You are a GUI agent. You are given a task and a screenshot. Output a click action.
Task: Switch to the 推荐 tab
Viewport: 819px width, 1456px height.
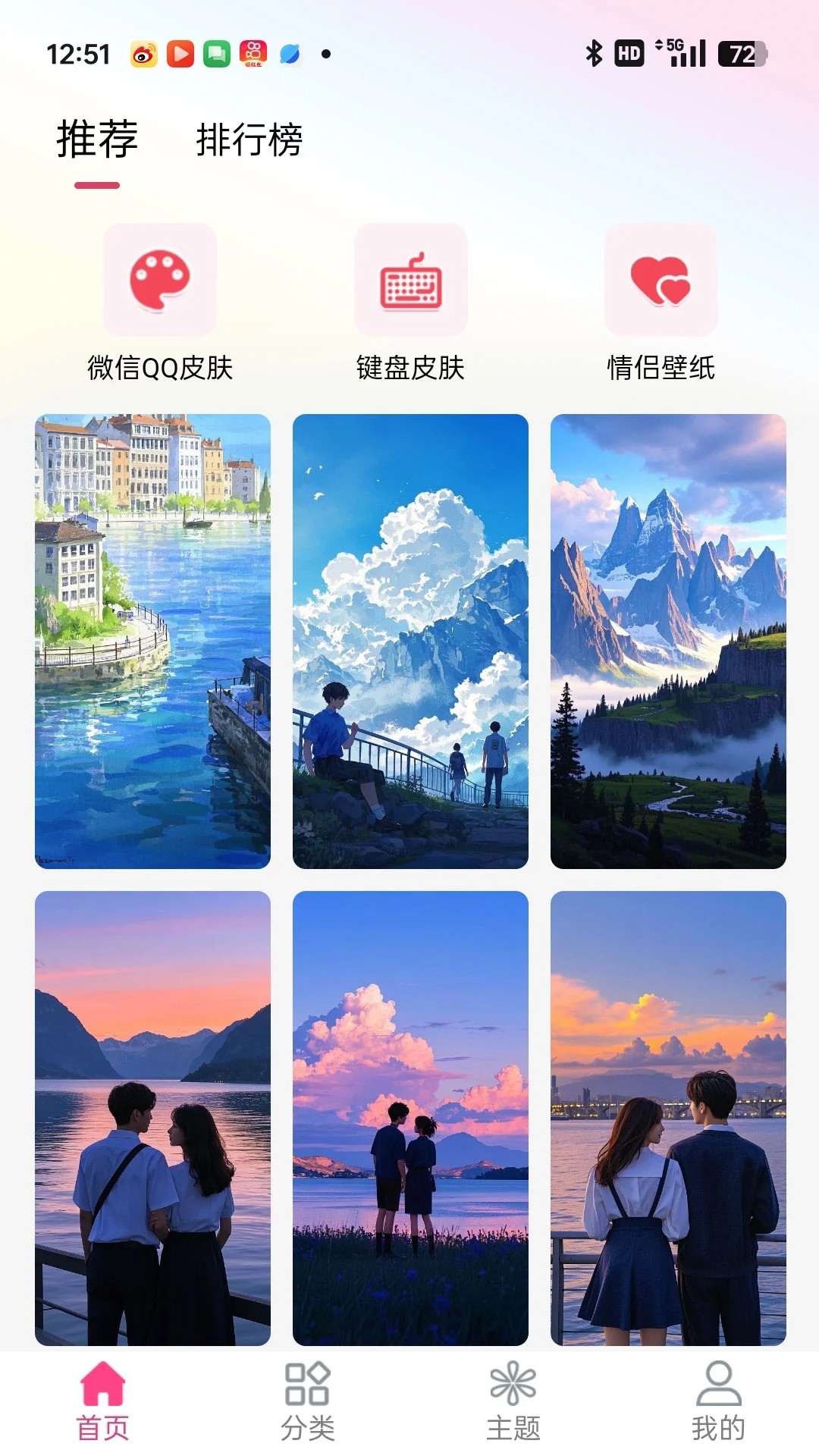click(x=96, y=140)
